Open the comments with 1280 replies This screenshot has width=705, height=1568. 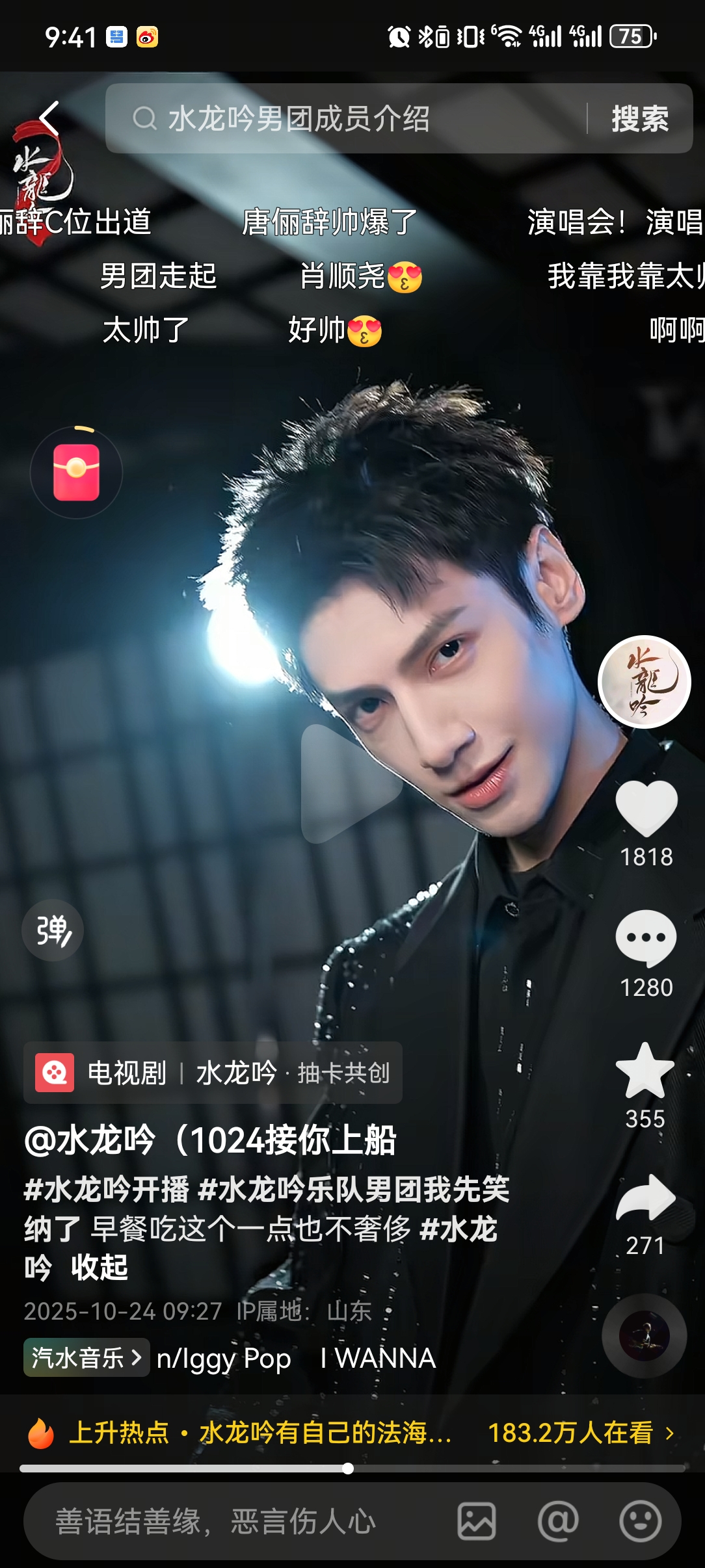pyautogui.click(x=646, y=938)
